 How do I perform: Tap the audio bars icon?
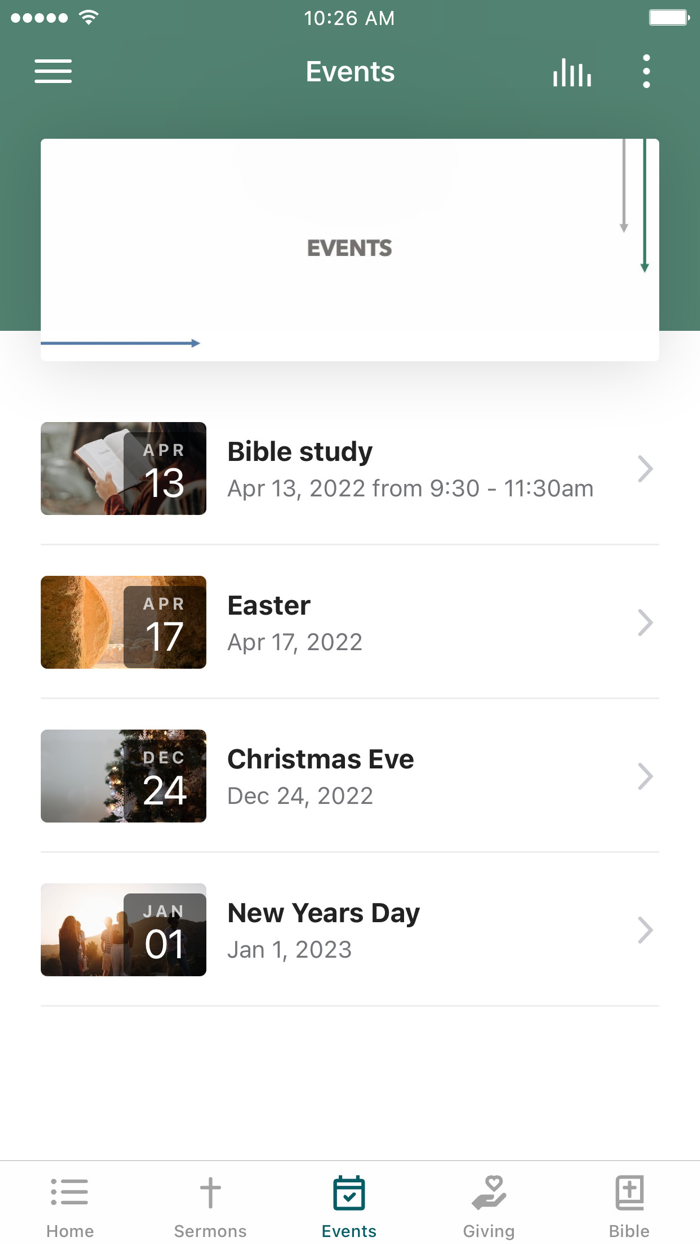pyautogui.click(x=571, y=72)
